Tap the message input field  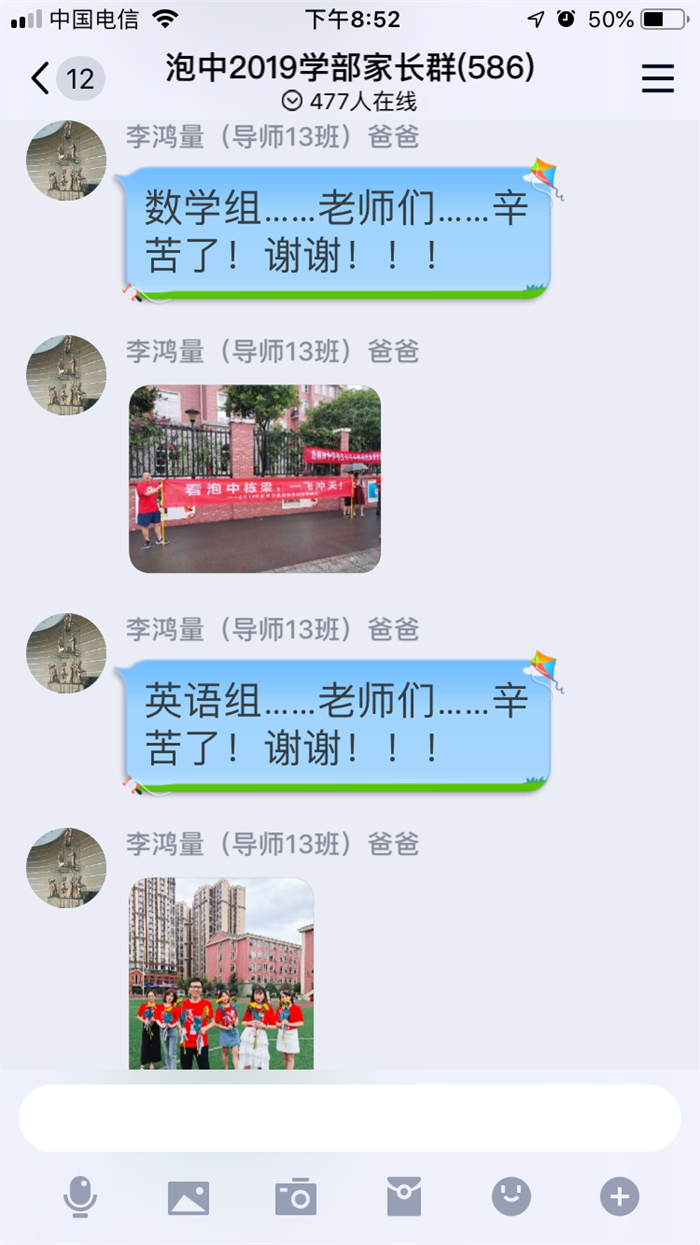coord(349,1118)
